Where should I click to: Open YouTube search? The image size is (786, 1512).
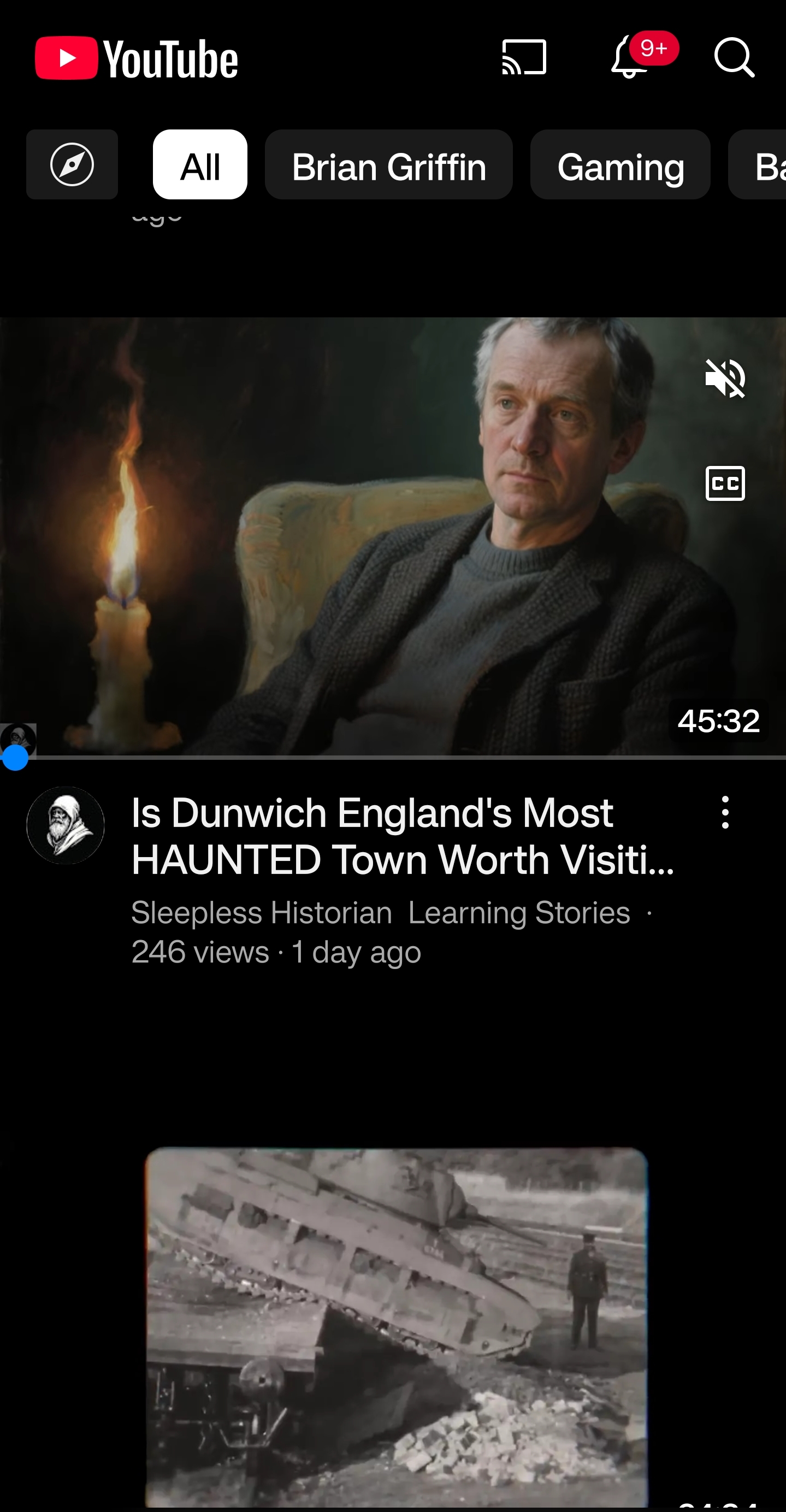734,57
